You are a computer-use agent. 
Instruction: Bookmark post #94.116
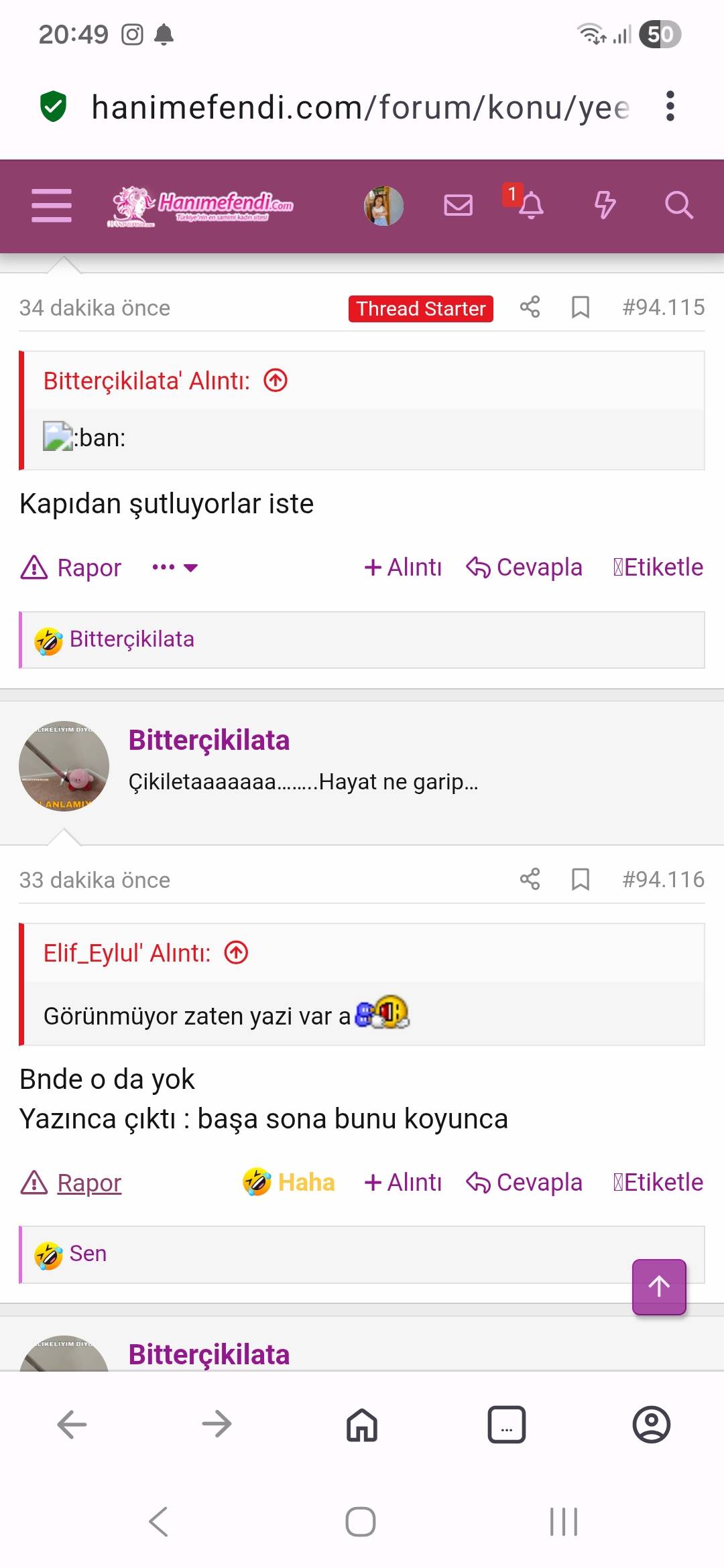(580, 879)
